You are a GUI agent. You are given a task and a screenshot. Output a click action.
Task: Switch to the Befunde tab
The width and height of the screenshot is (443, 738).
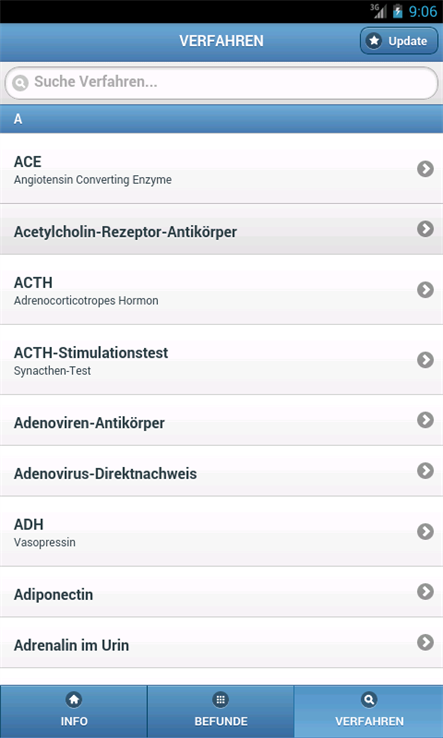tap(221, 711)
